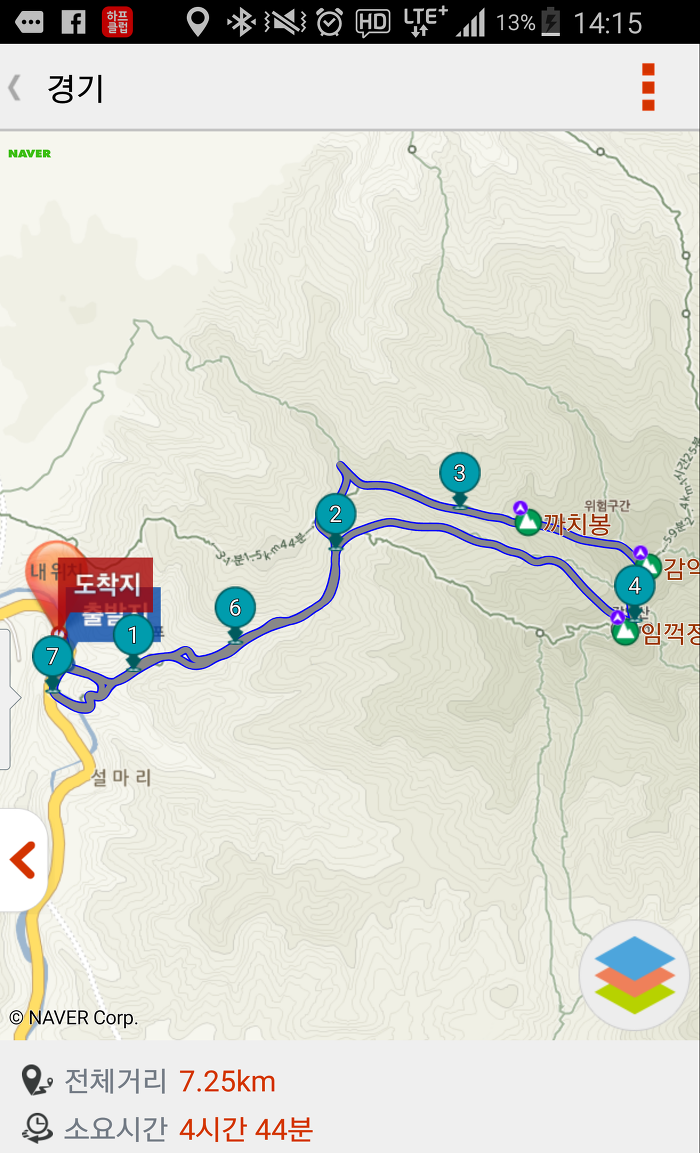
Task: Select waypoint marker 3
Action: 460,476
